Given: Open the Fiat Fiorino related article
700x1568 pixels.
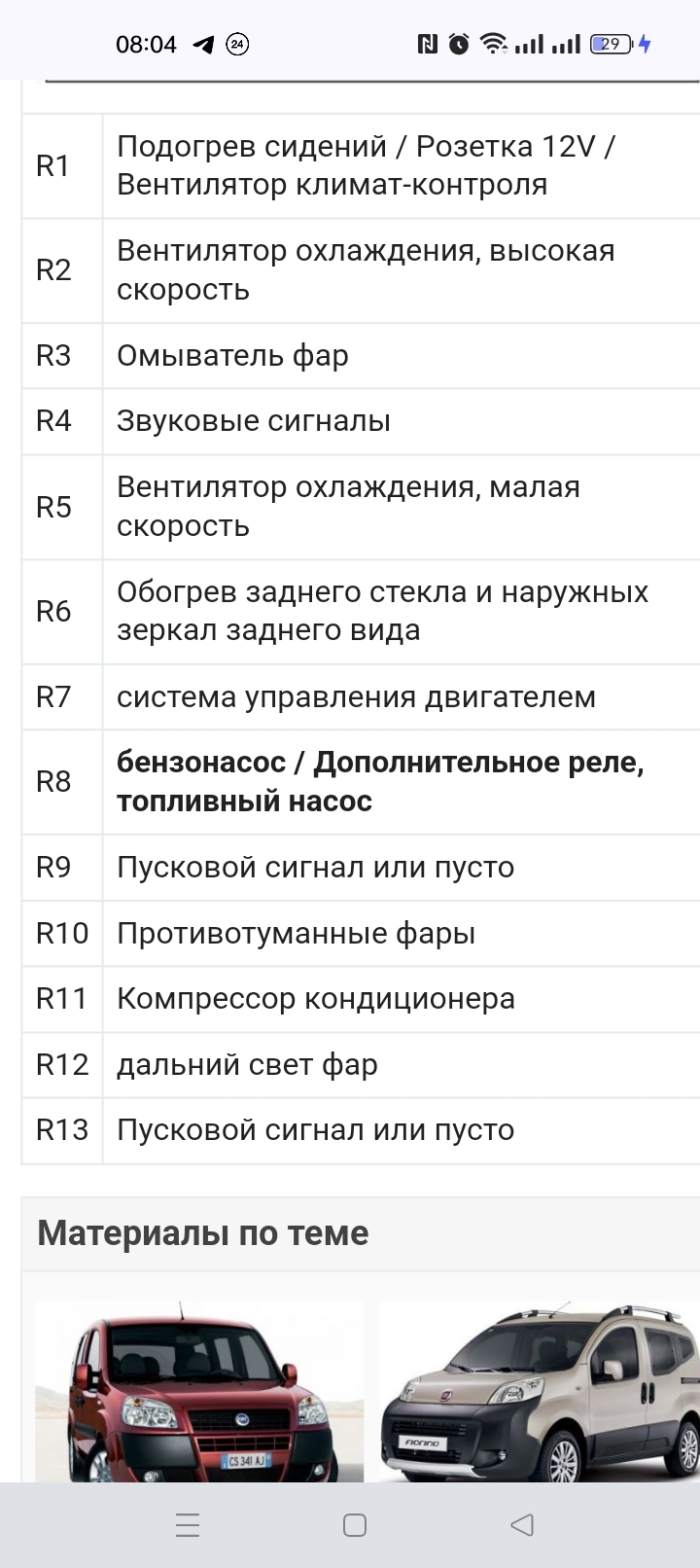Looking at the screenshot, I should click(x=540, y=1391).
